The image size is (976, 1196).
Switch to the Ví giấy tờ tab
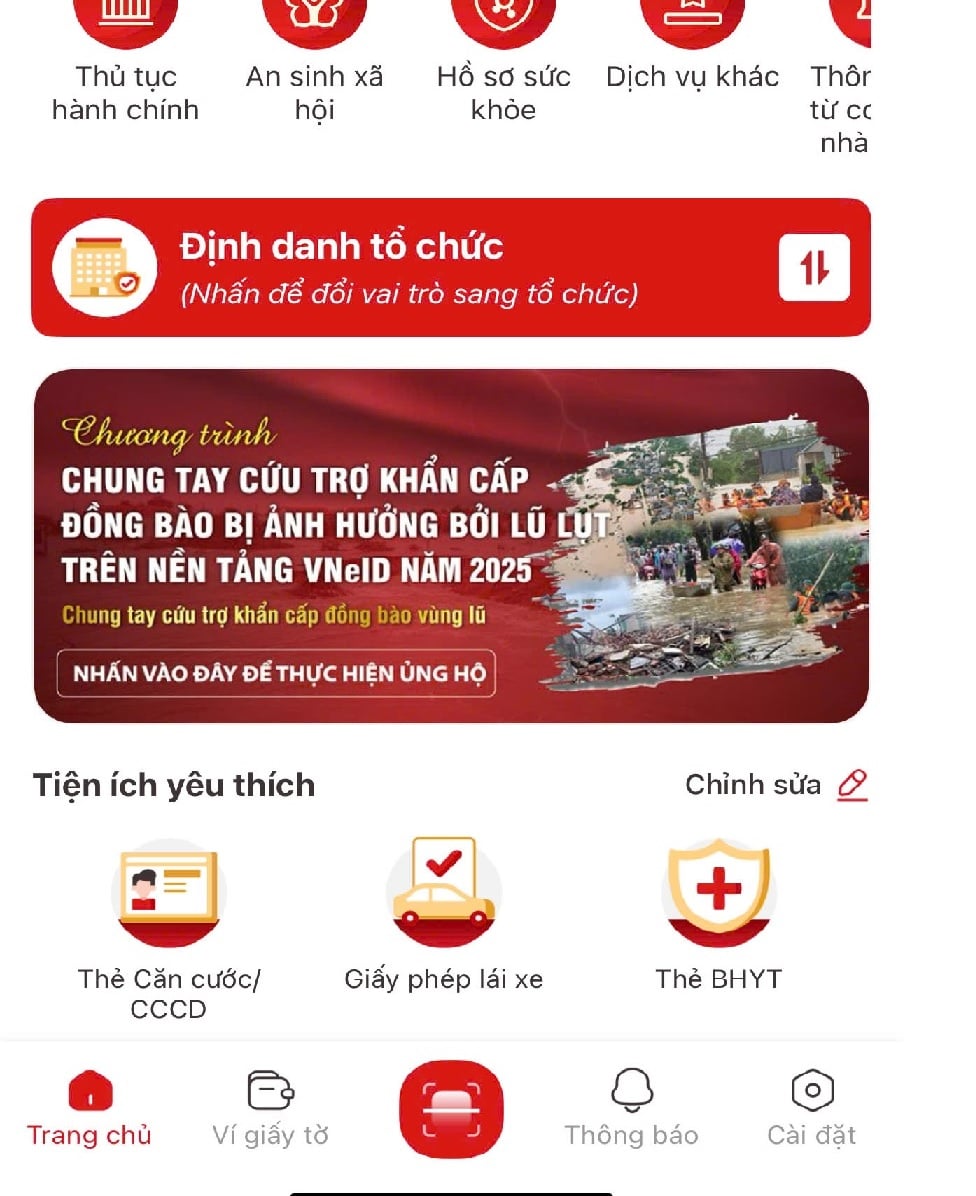(x=270, y=1108)
